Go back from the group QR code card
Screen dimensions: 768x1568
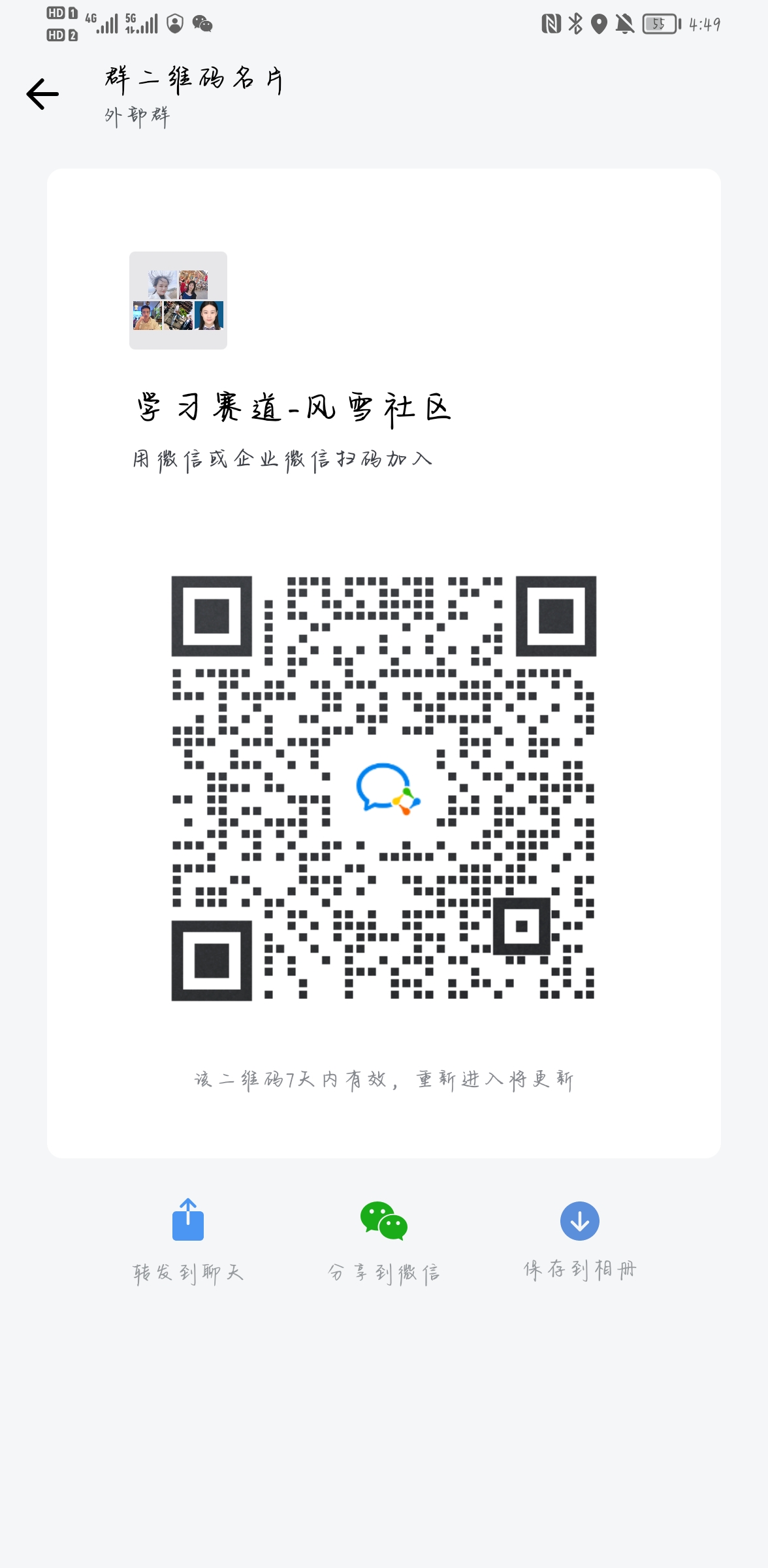coord(42,94)
